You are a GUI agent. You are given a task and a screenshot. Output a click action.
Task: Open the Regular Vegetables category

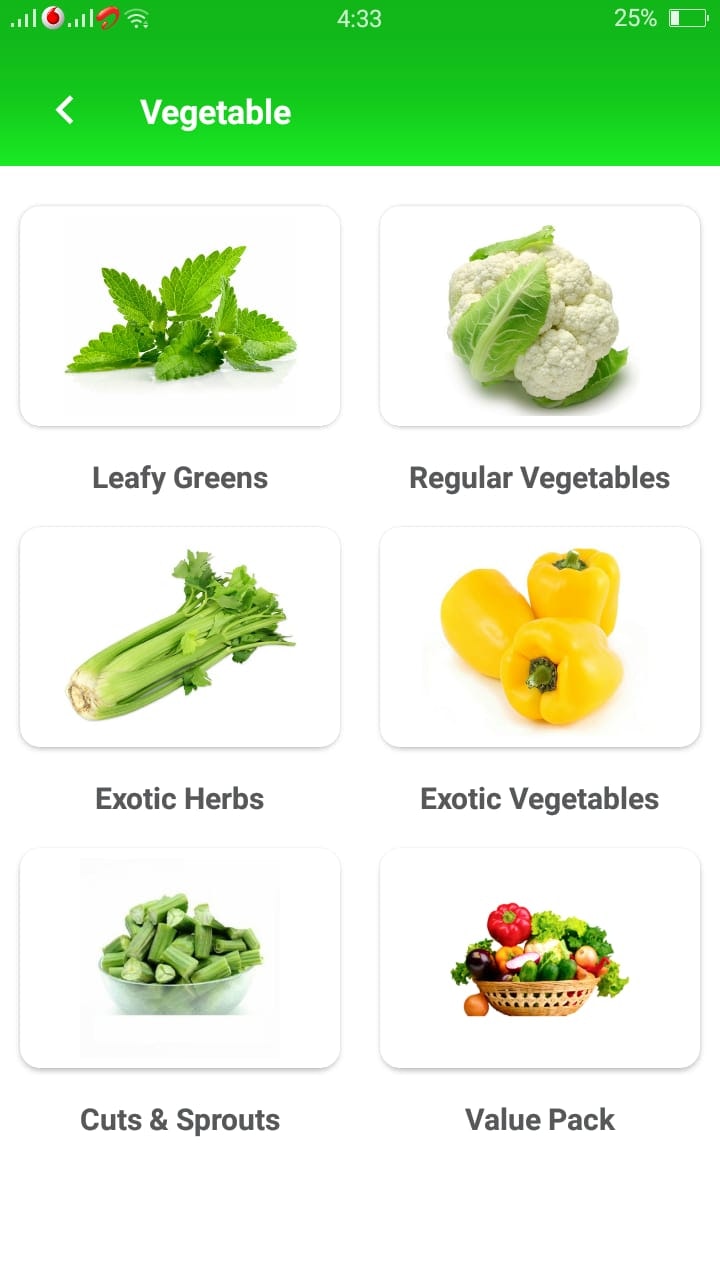(x=540, y=478)
